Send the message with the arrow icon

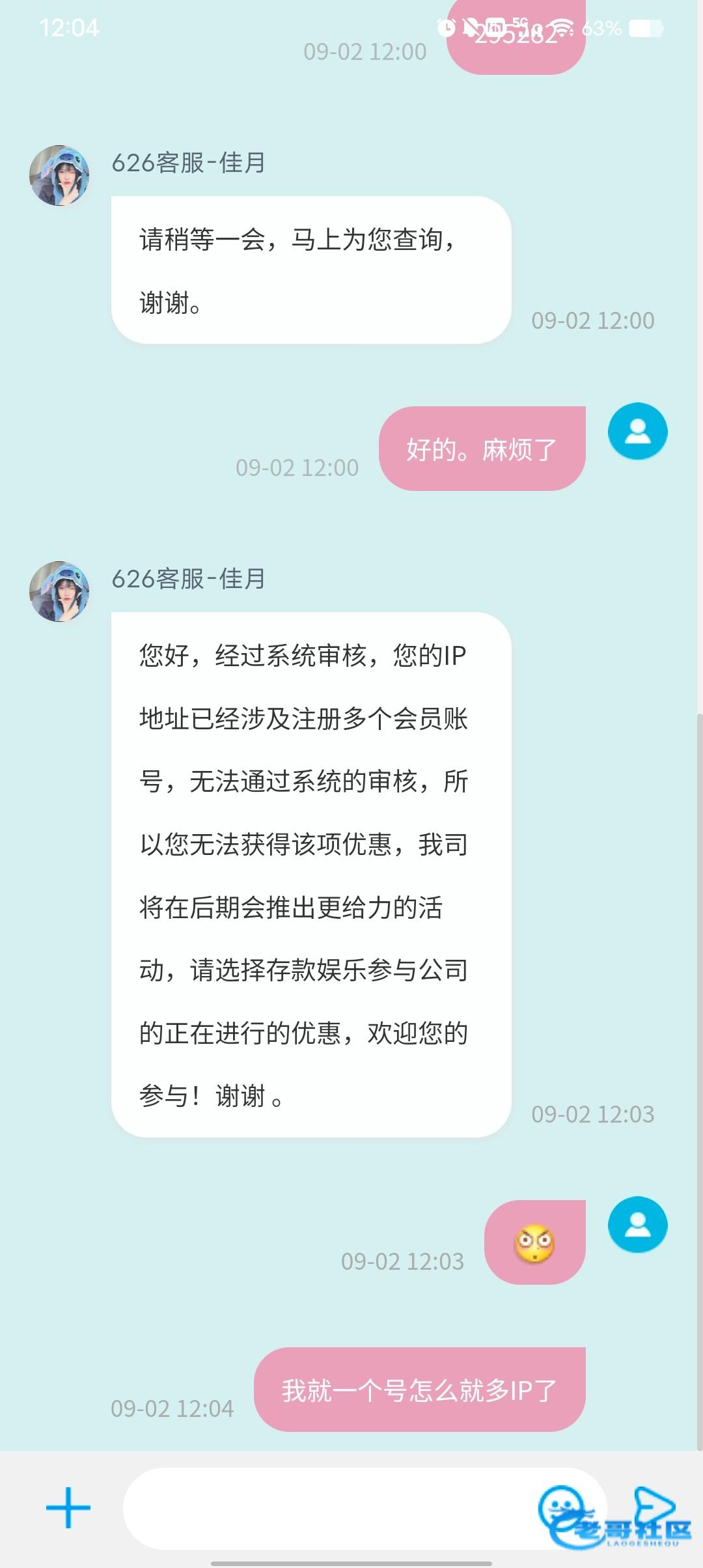pyautogui.click(x=653, y=1505)
